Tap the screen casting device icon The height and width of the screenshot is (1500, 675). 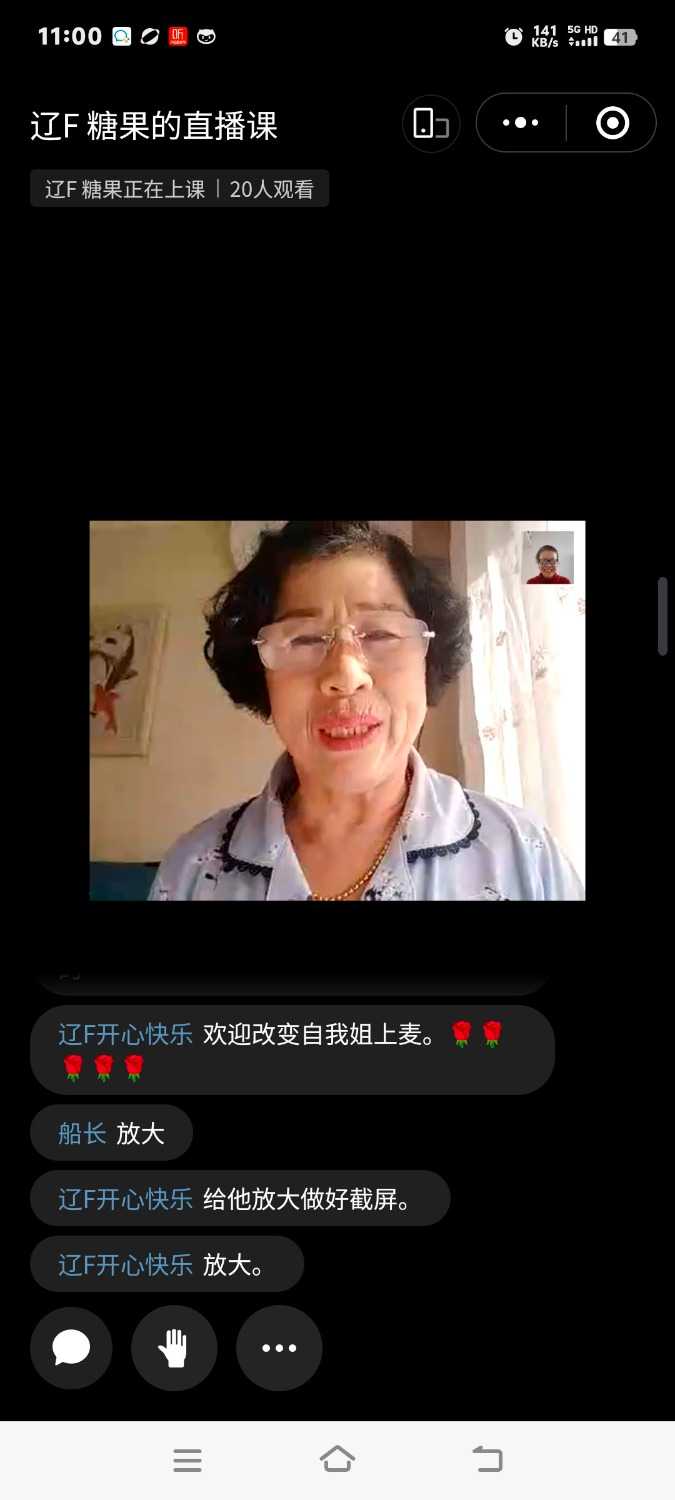pos(431,124)
